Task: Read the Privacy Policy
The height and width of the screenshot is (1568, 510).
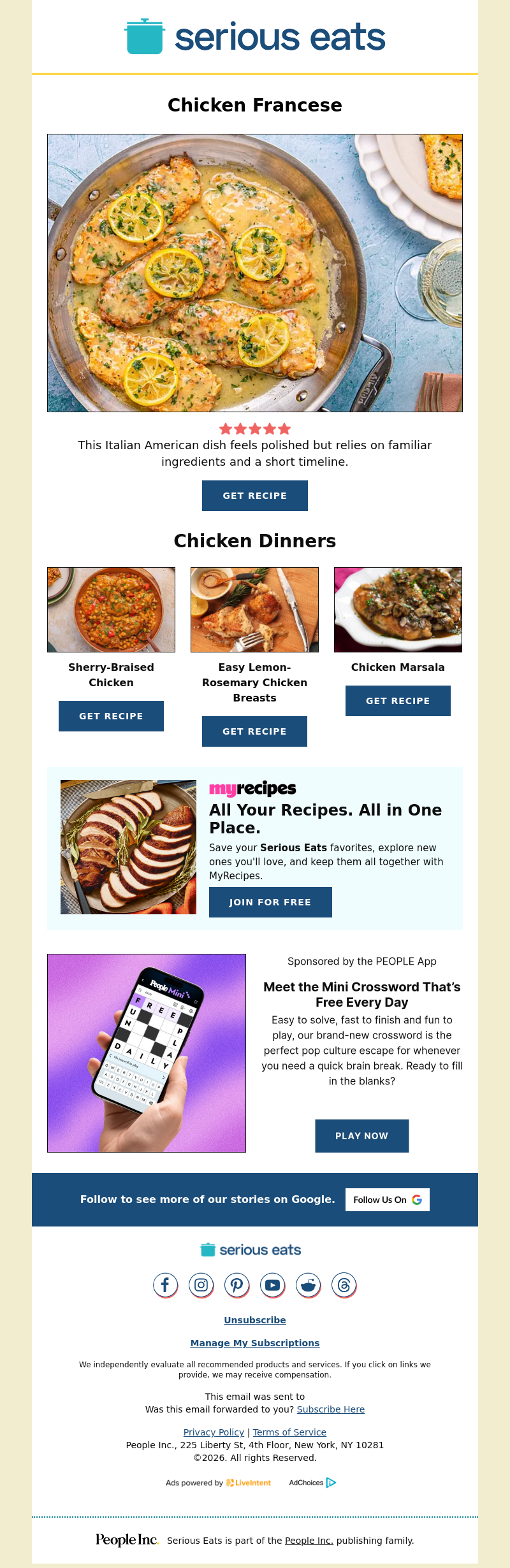Action: click(214, 1432)
